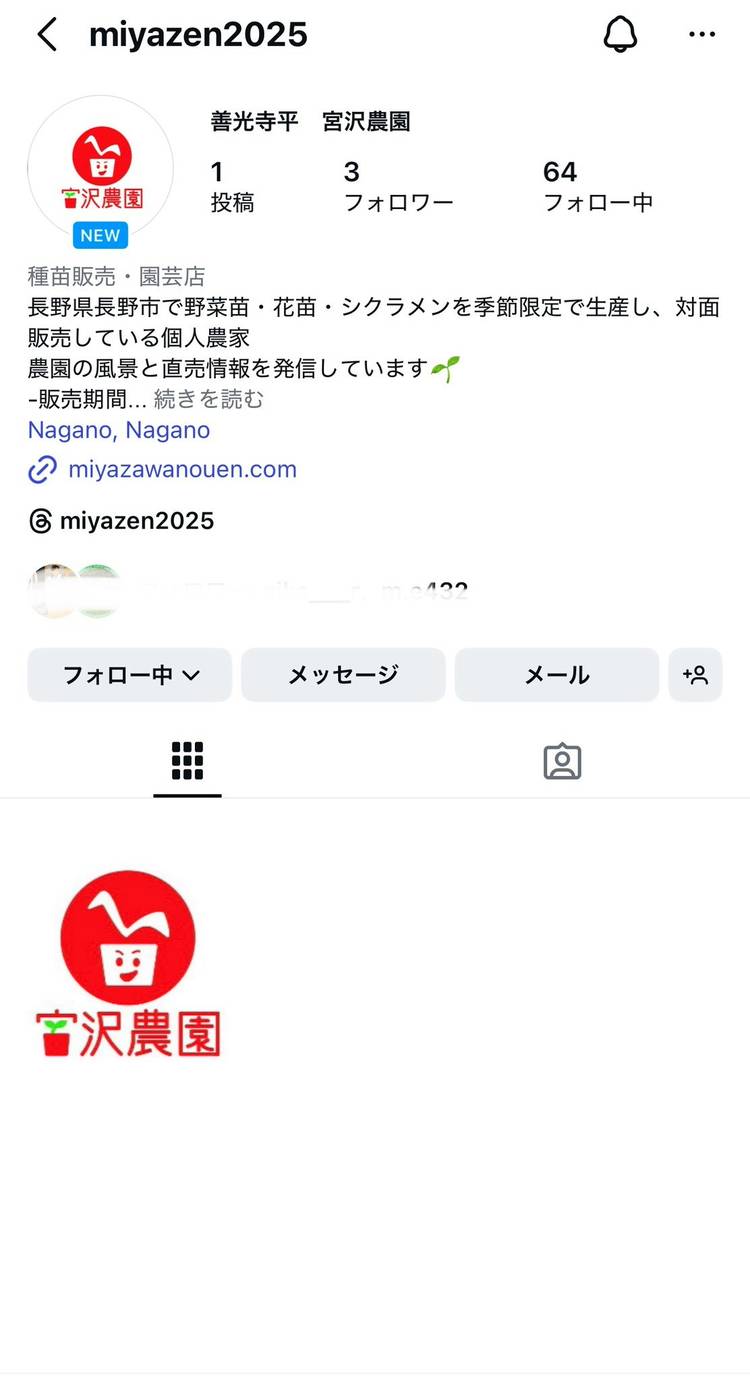Open the notifications bell

click(x=620, y=35)
